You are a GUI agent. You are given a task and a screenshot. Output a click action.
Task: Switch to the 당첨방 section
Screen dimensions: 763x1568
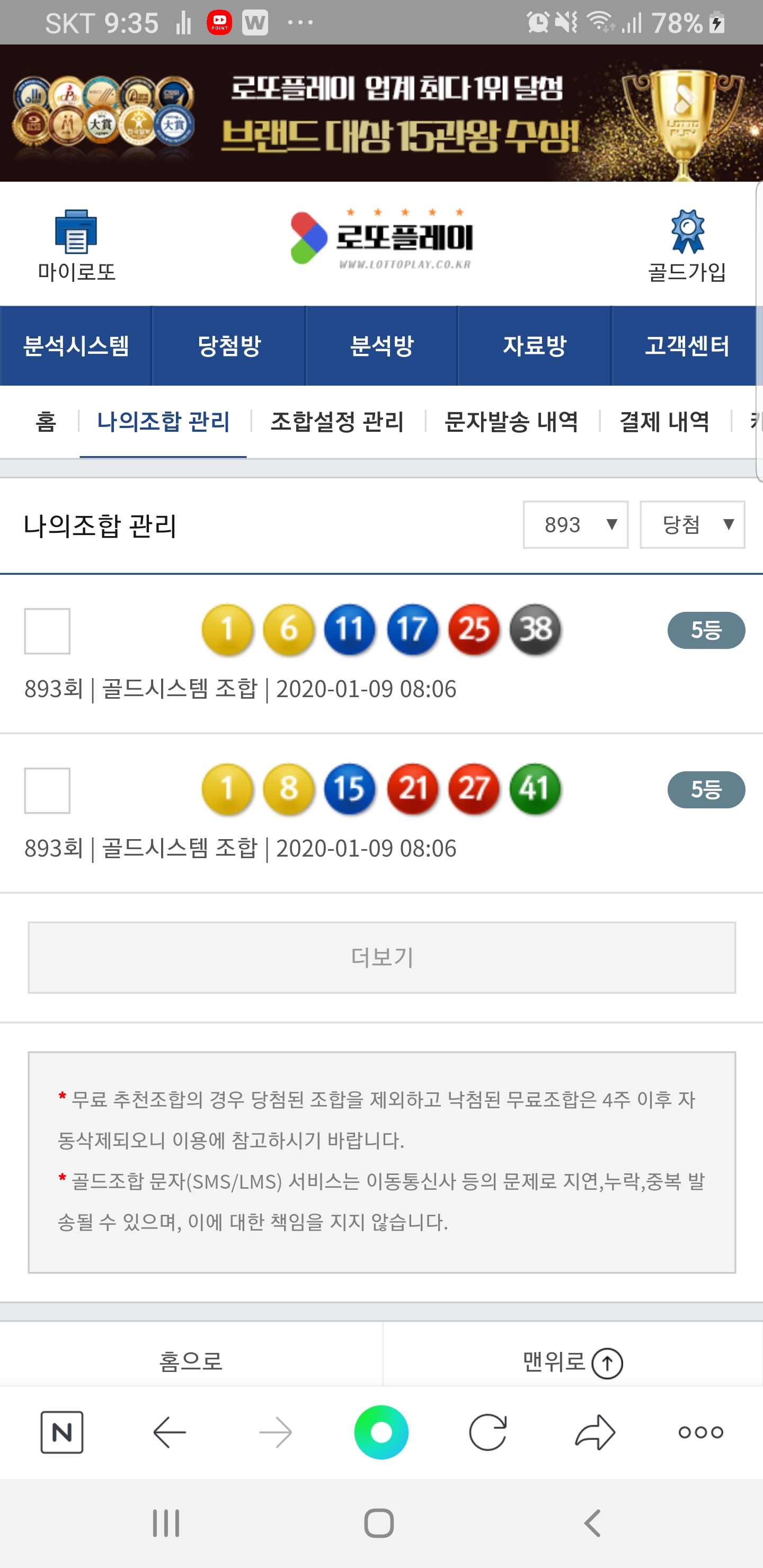click(229, 346)
